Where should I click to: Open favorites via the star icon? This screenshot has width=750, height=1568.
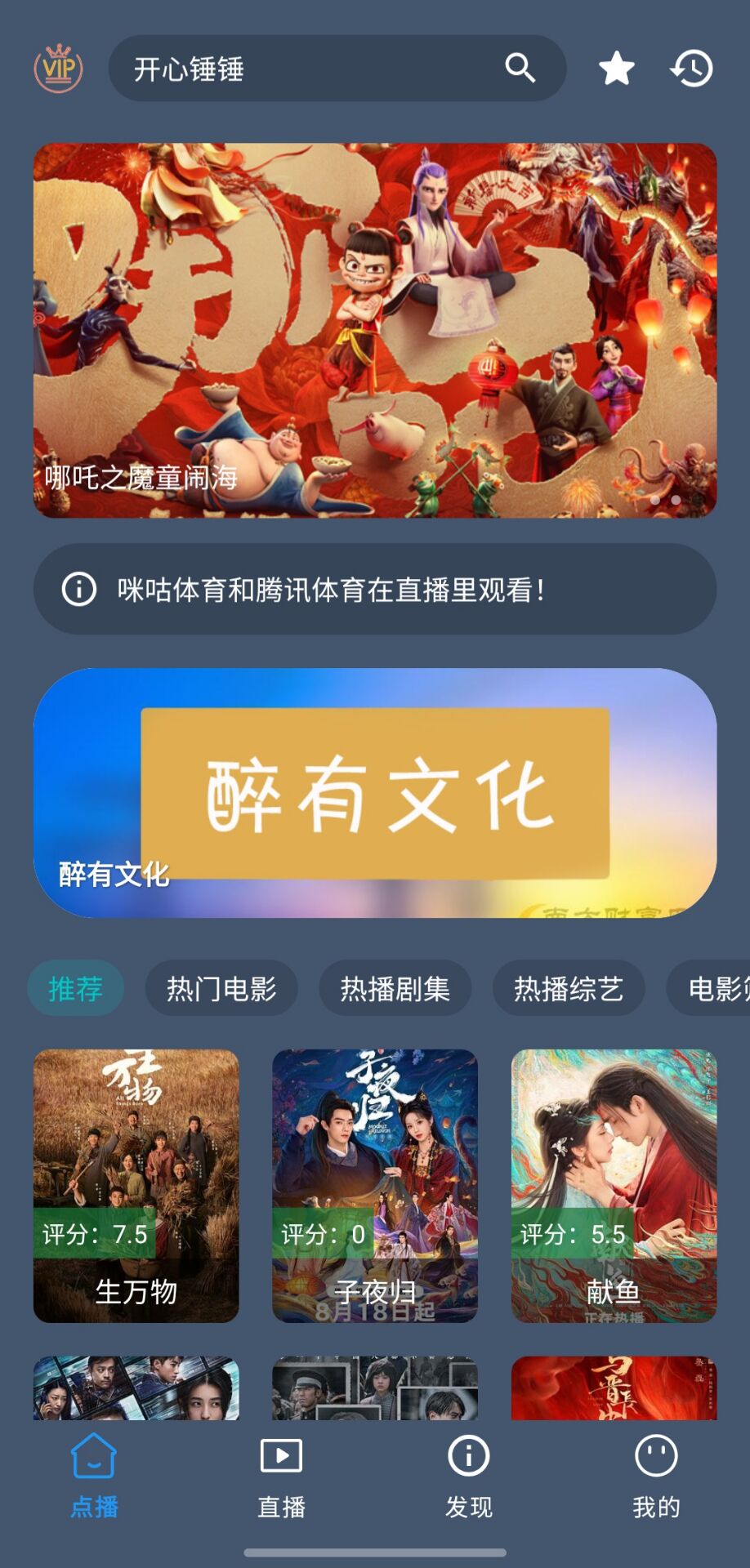616,69
